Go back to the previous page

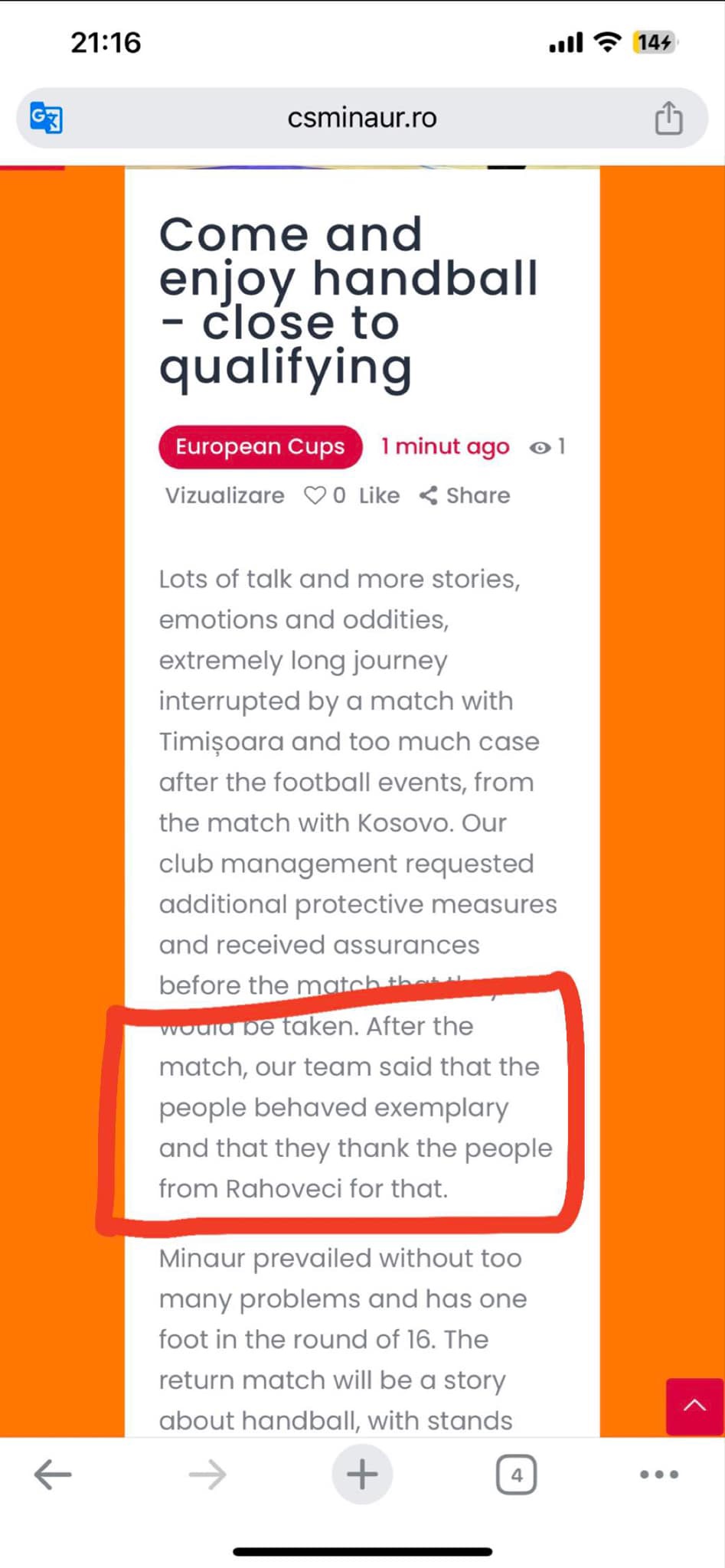coord(53,1474)
